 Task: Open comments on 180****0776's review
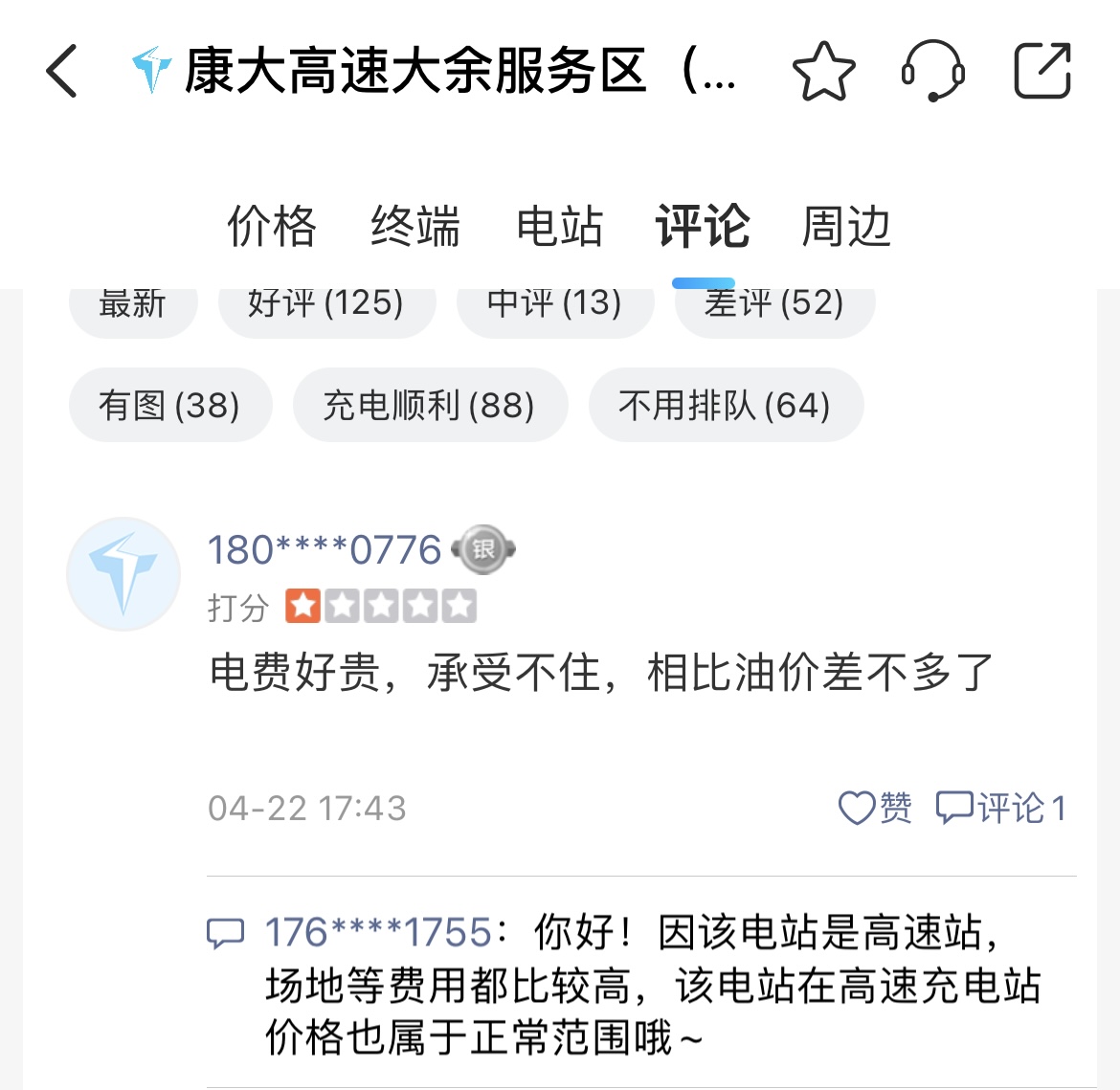[1000, 808]
